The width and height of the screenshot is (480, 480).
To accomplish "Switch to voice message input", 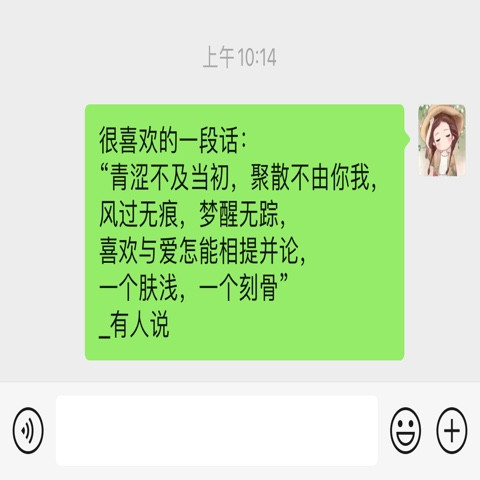I will pyautogui.click(x=28, y=430).
